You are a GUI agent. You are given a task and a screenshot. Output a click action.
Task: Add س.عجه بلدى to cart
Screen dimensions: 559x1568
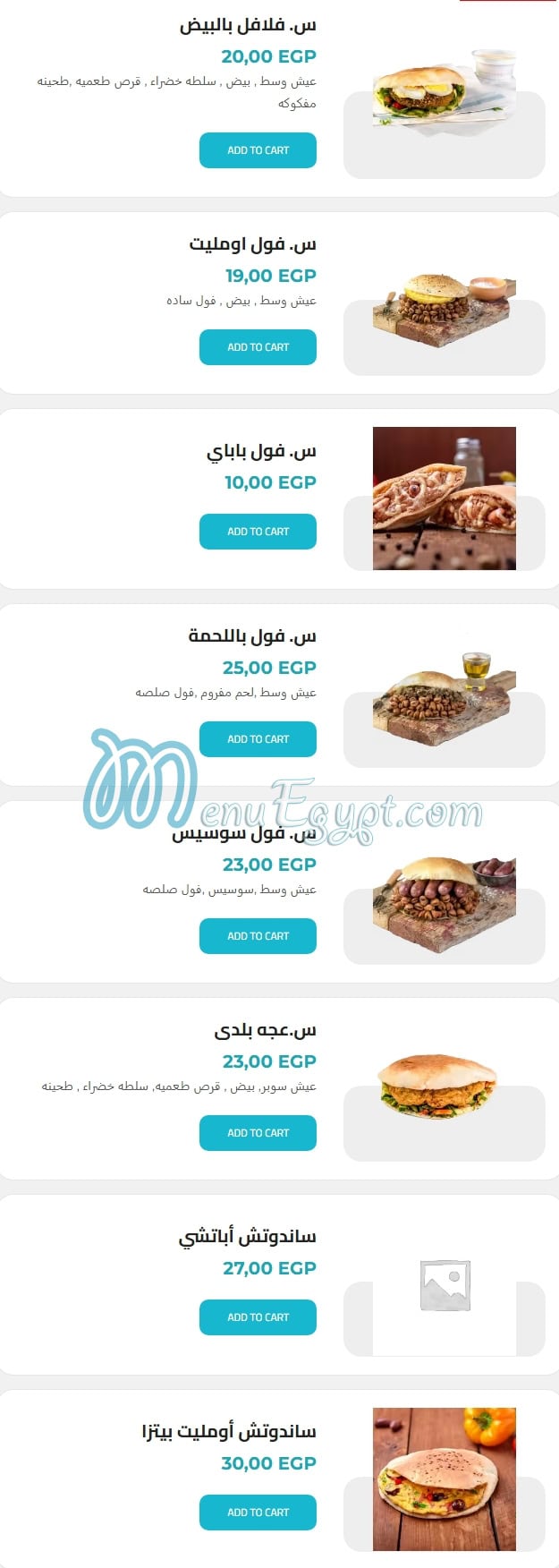coord(258,1133)
